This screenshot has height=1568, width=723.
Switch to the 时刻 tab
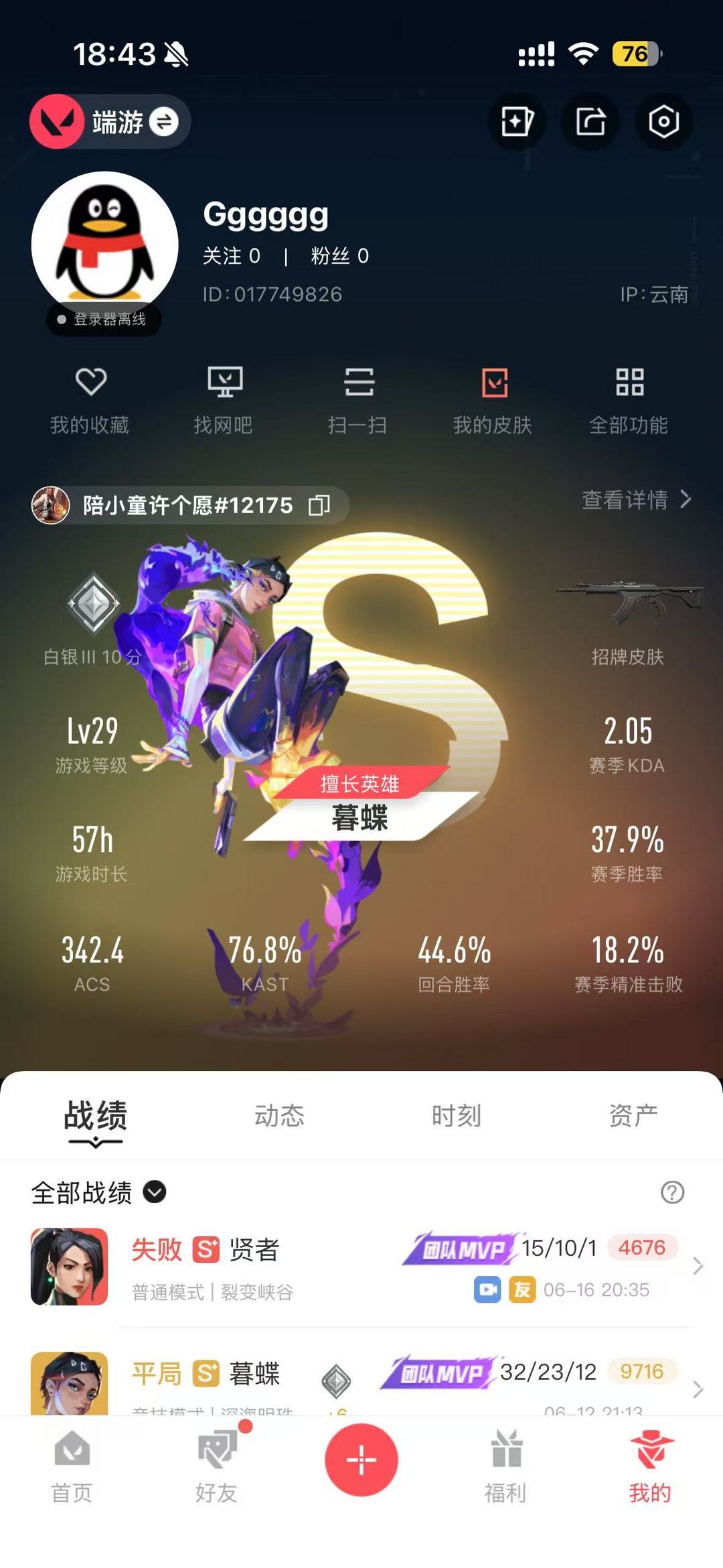pos(456,1116)
